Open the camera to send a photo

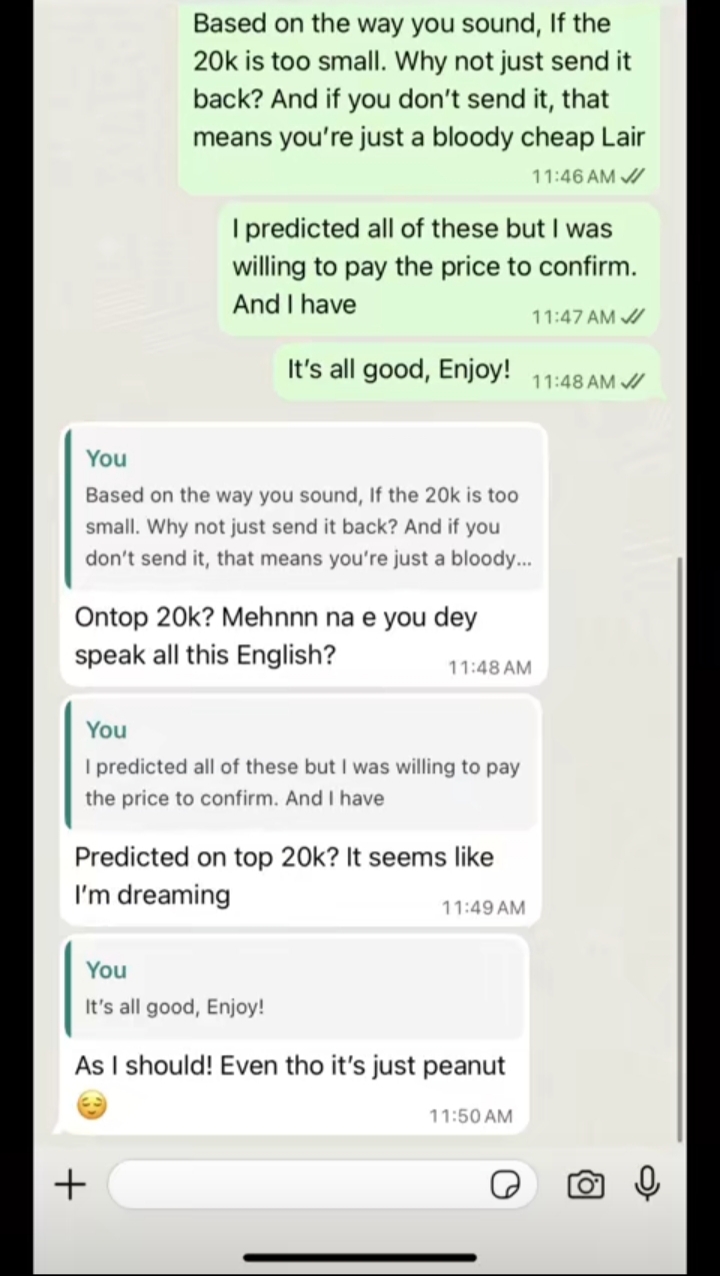click(x=585, y=1185)
